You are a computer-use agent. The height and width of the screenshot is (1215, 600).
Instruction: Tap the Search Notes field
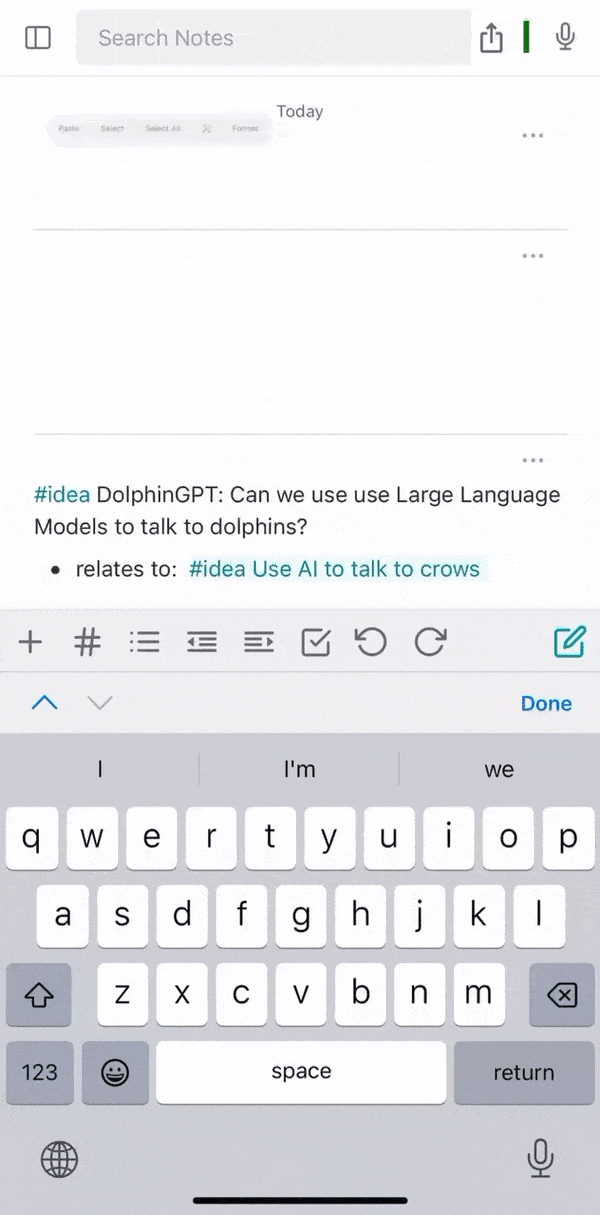272,38
